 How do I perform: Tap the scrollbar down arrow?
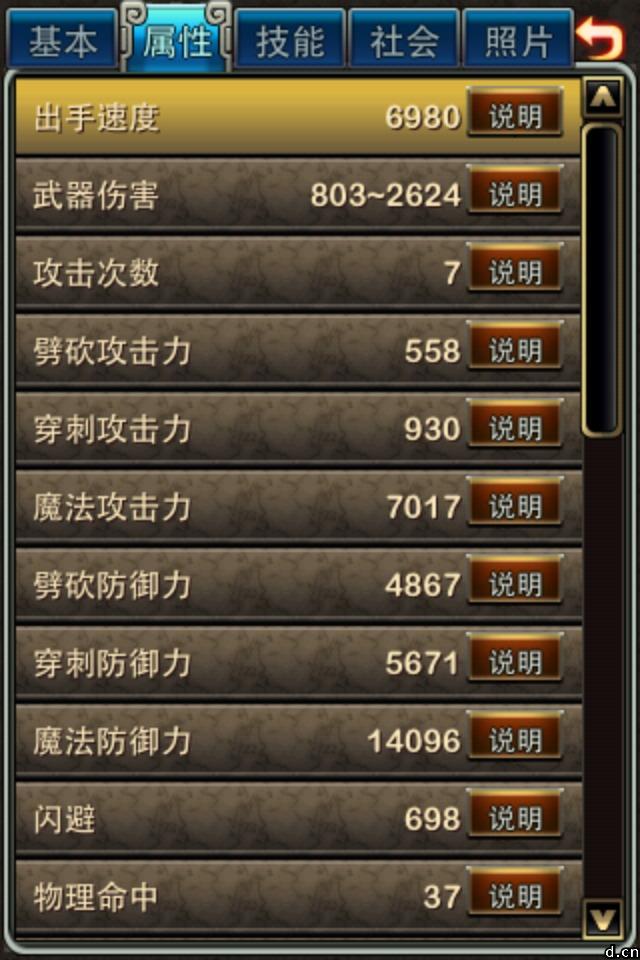[x=602, y=916]
